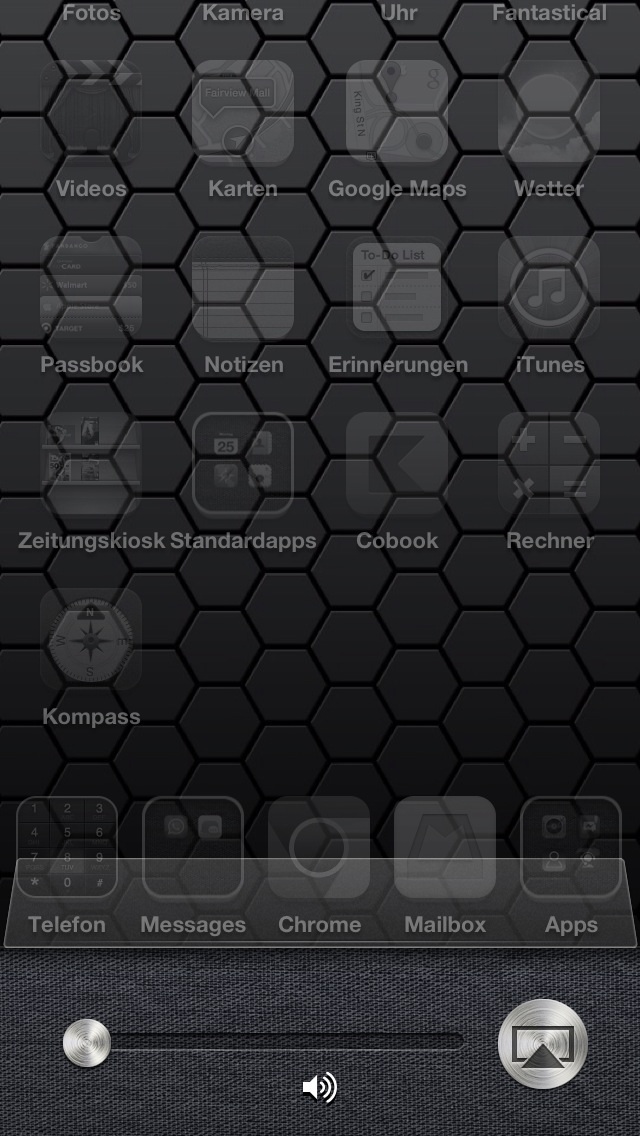This screenshot has height=1136, width=640.
Task: Launch iTunes
Action: (549, 288)
